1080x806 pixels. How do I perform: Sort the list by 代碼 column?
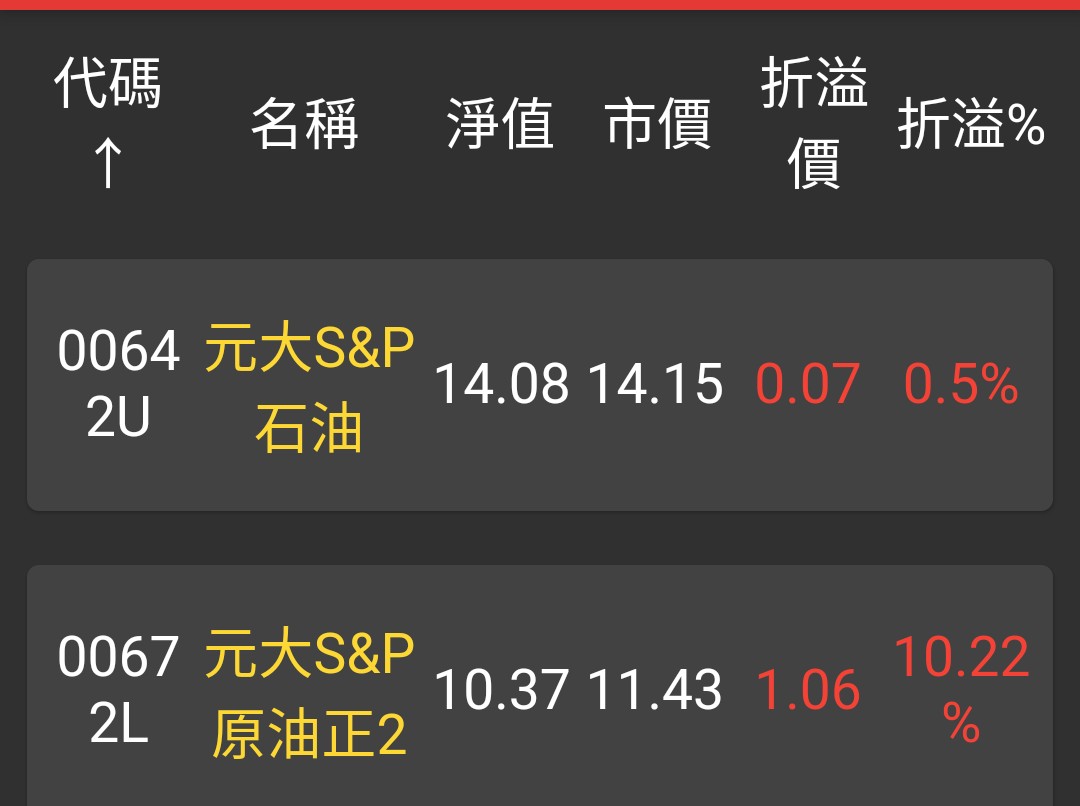tap(107, 123)
